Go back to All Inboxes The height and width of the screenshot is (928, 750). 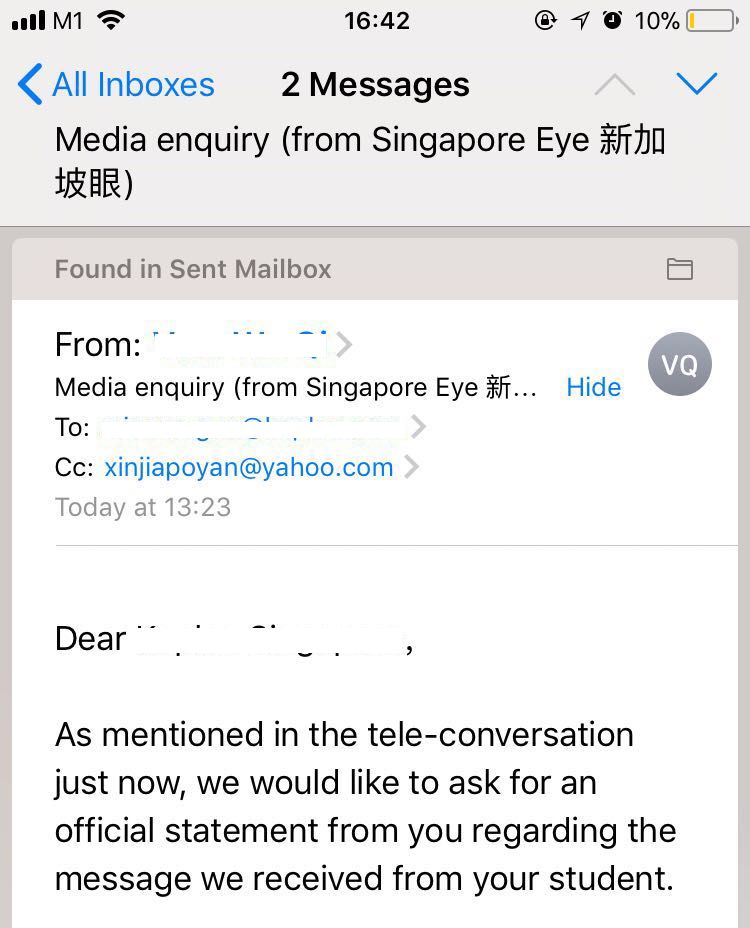pyautogui.click(x=116, y=85)
